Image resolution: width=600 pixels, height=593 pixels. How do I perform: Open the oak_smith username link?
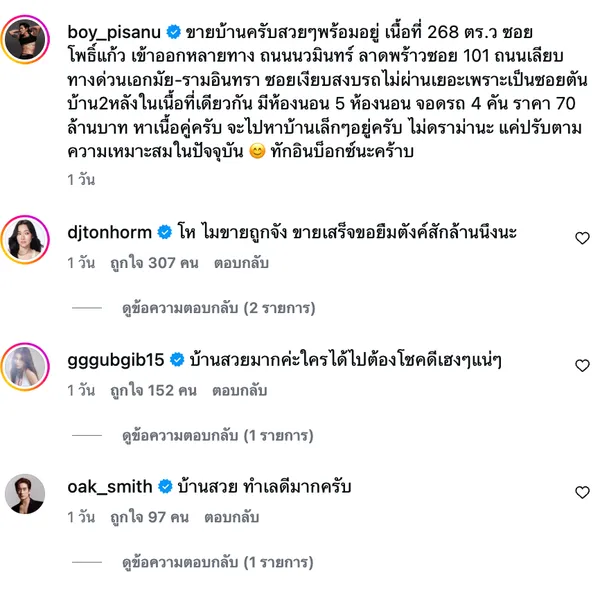tap(109, 487)
